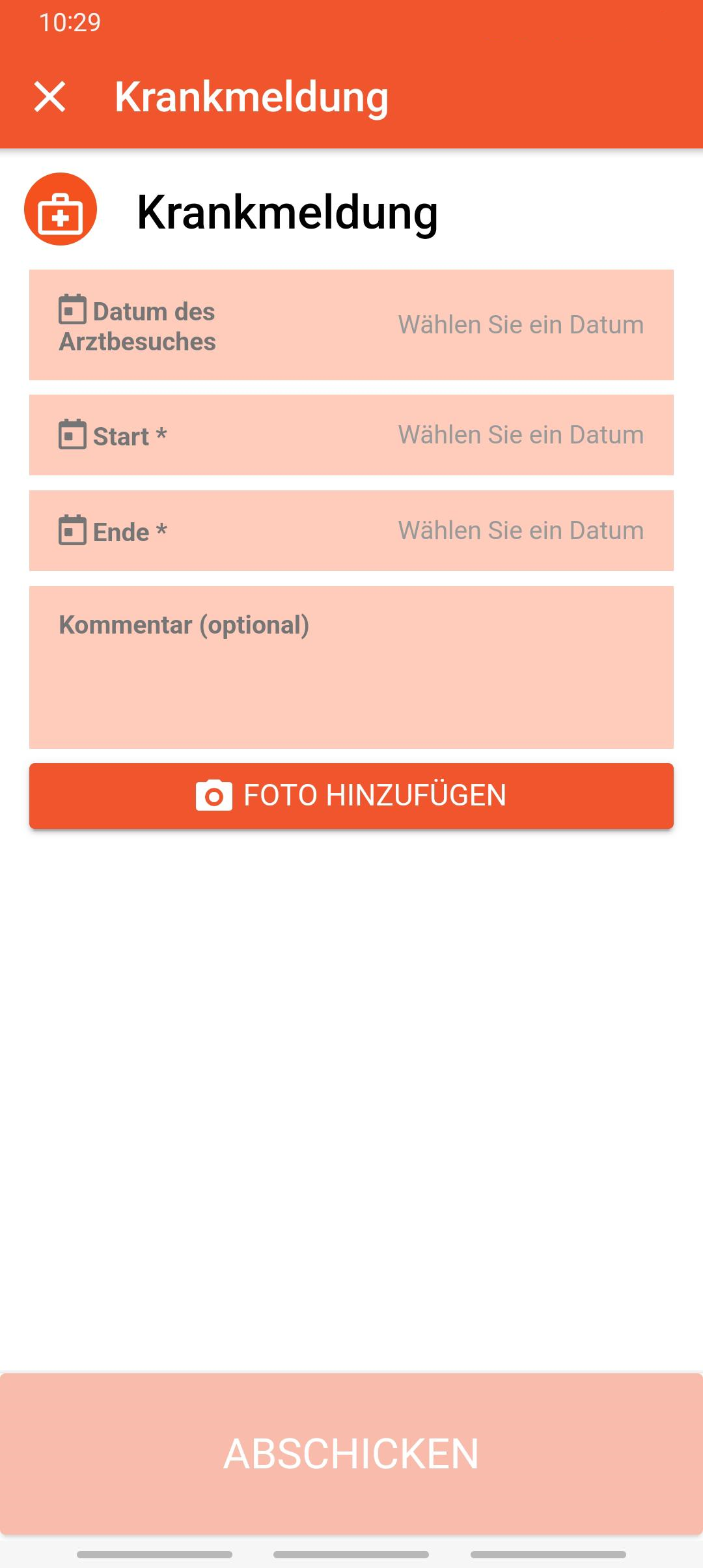Click the Start field label
The image size is (703, 1568).
click(130, 436)
